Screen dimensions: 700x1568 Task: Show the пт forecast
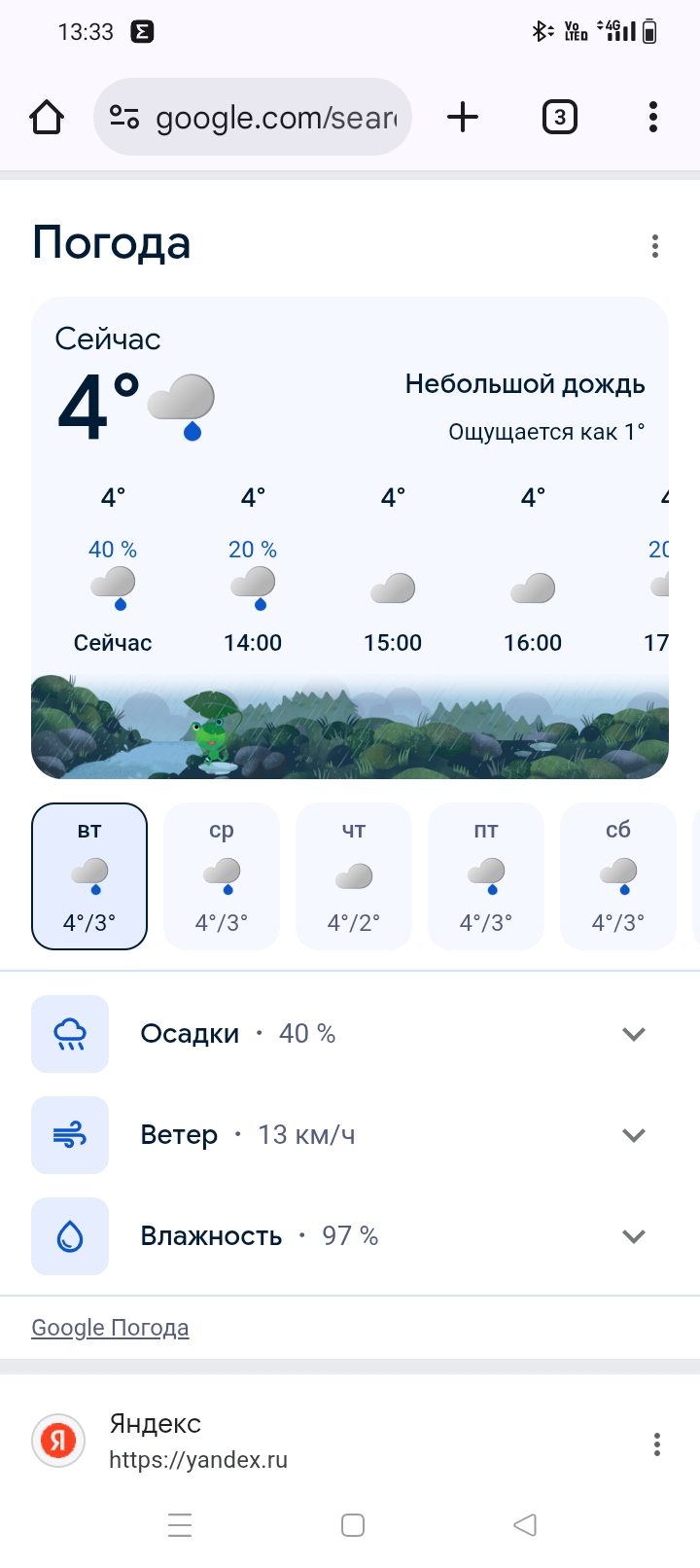coord(486,876)
